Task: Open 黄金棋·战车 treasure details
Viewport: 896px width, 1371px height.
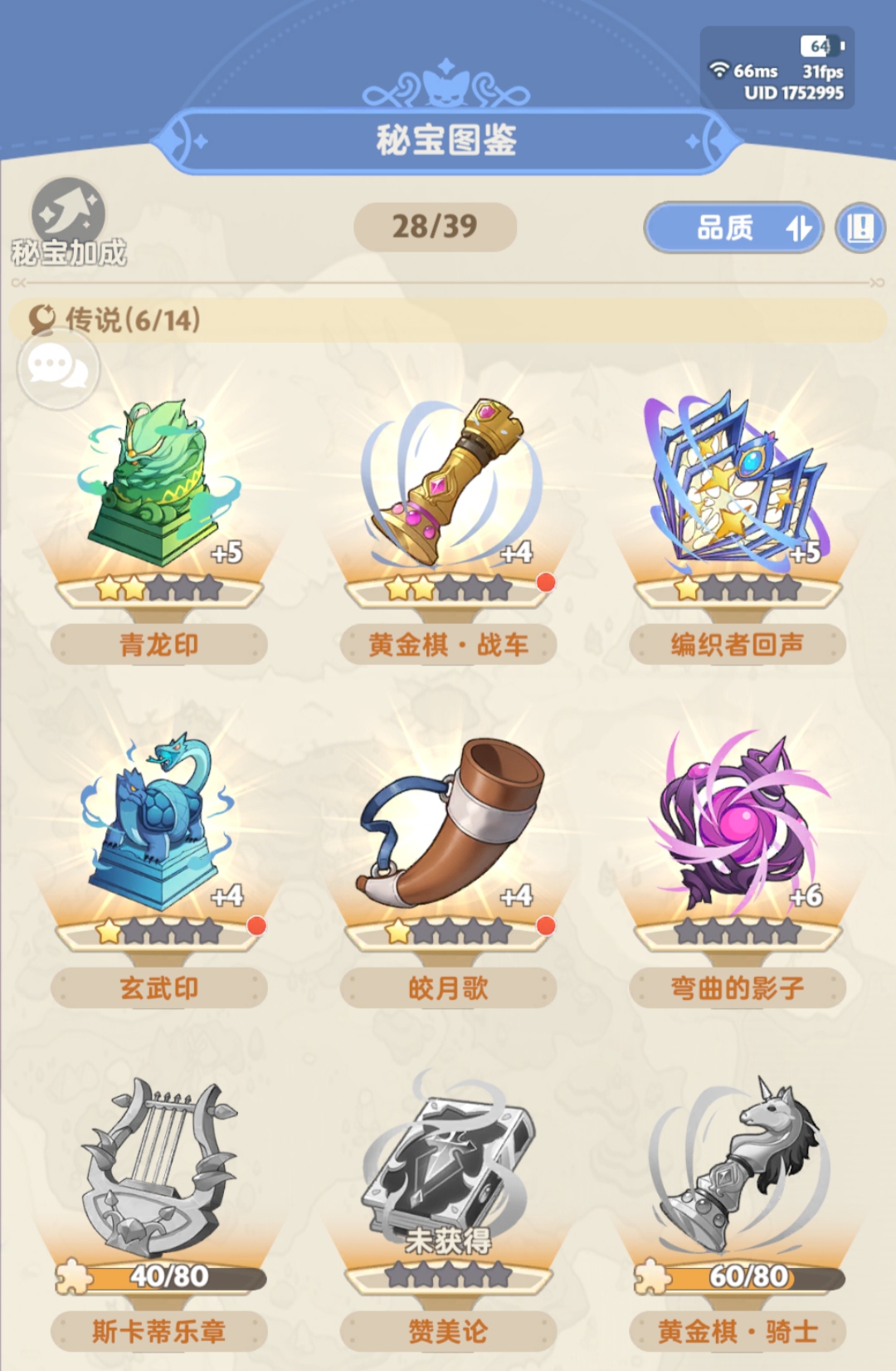Action: point(448,498)
